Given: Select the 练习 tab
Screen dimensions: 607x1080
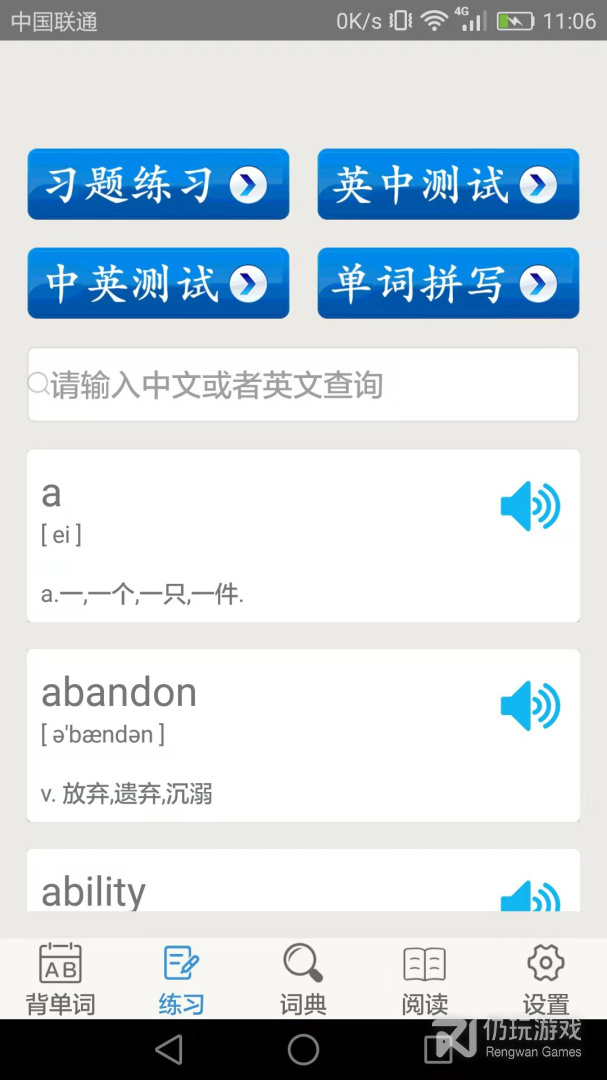Looking at the screenshot, I should 181,979.
